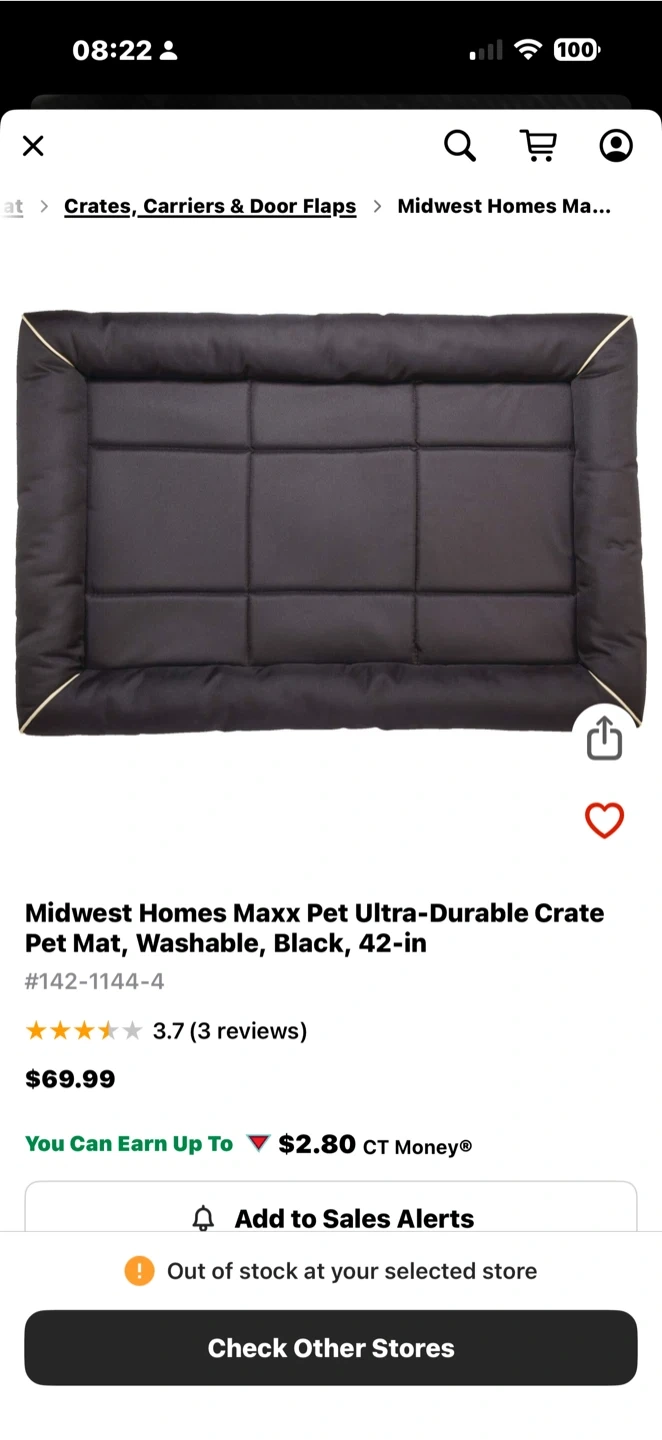
Task: Open the shopping cart
Action: 538,146
